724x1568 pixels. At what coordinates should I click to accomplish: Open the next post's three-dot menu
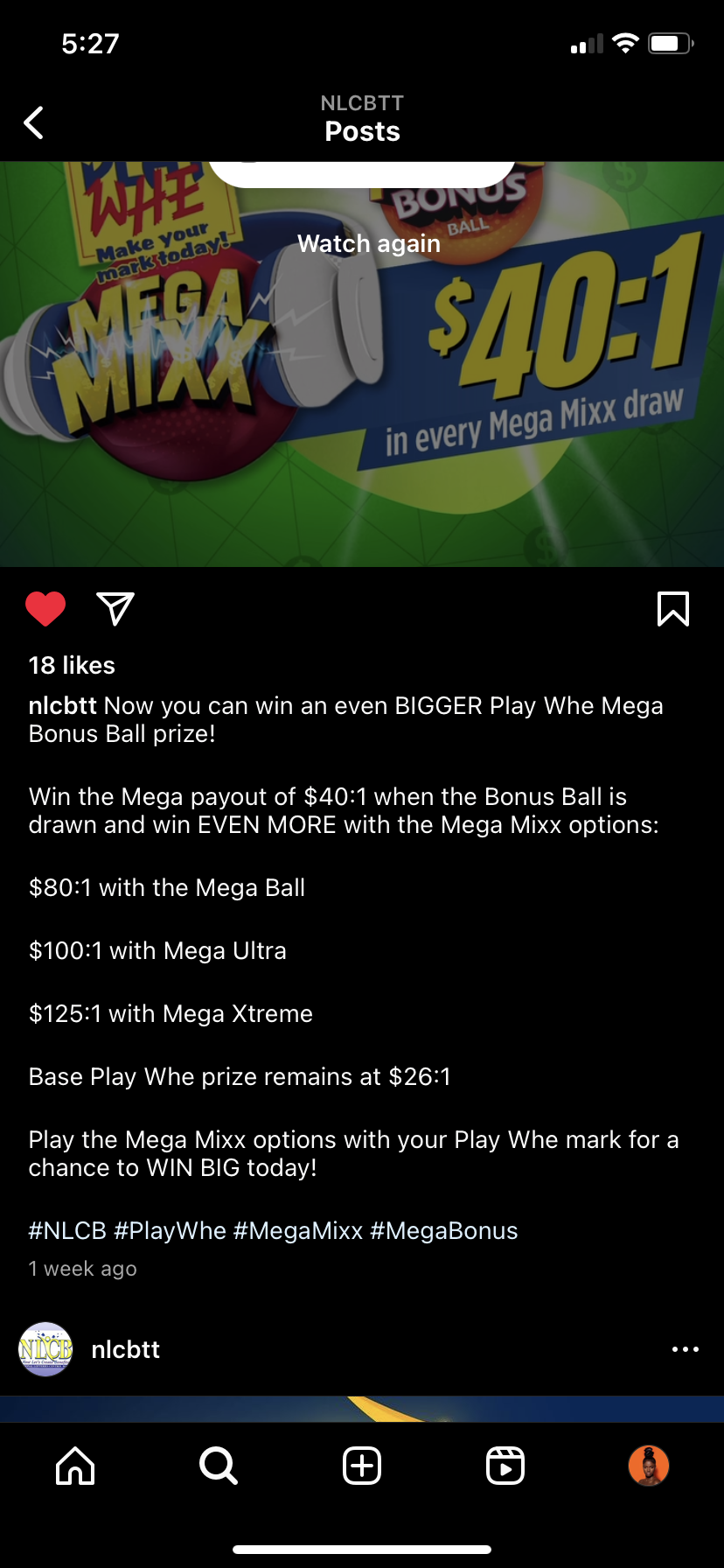pos(685,1349)
